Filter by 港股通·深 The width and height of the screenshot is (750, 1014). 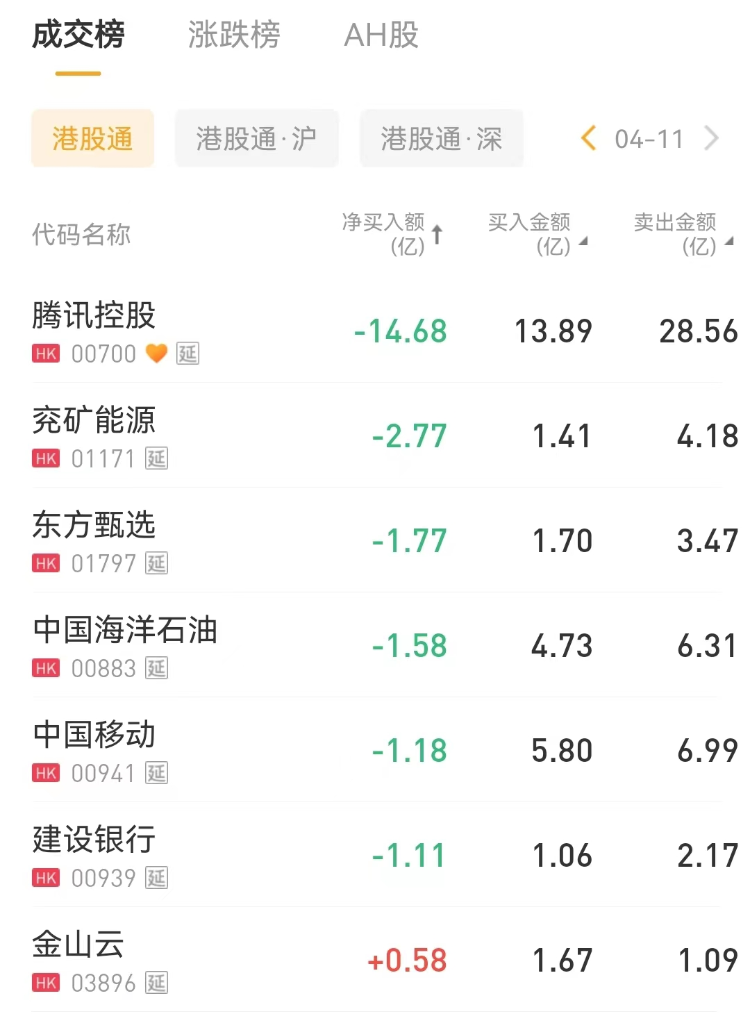tap(441, 139)
